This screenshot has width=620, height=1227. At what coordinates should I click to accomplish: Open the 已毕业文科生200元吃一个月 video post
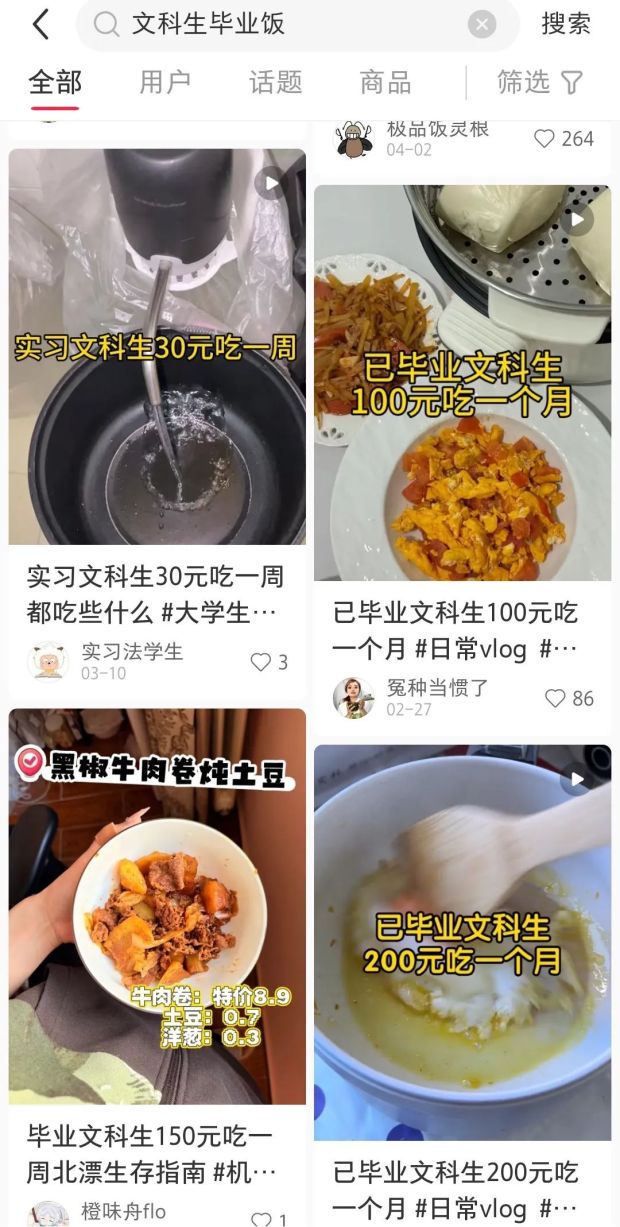click(462, 942)
